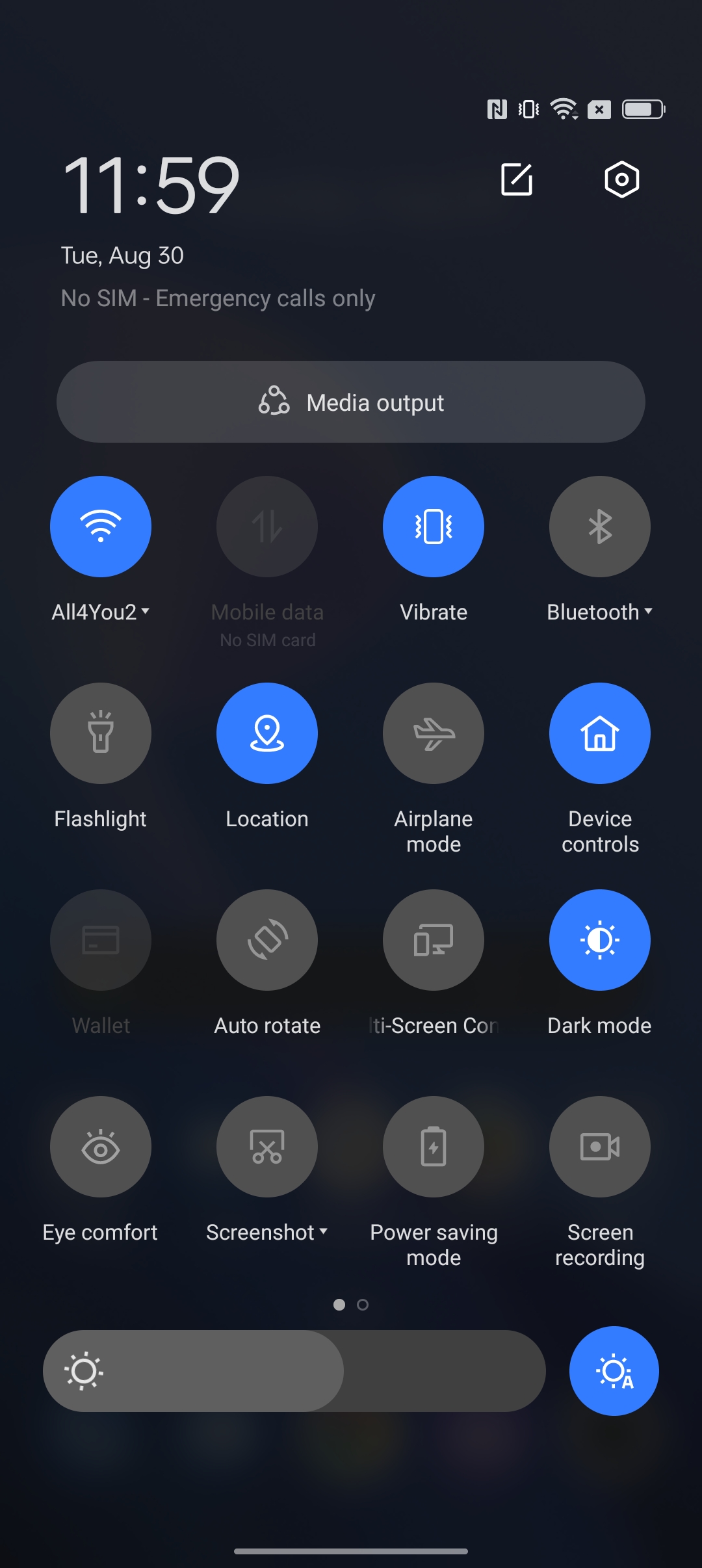Image resolution: width=702 pixels, height=1568 pixels.
Task: Open the settings gear icon
Action: pyautogui.click(x=621, y=179)
